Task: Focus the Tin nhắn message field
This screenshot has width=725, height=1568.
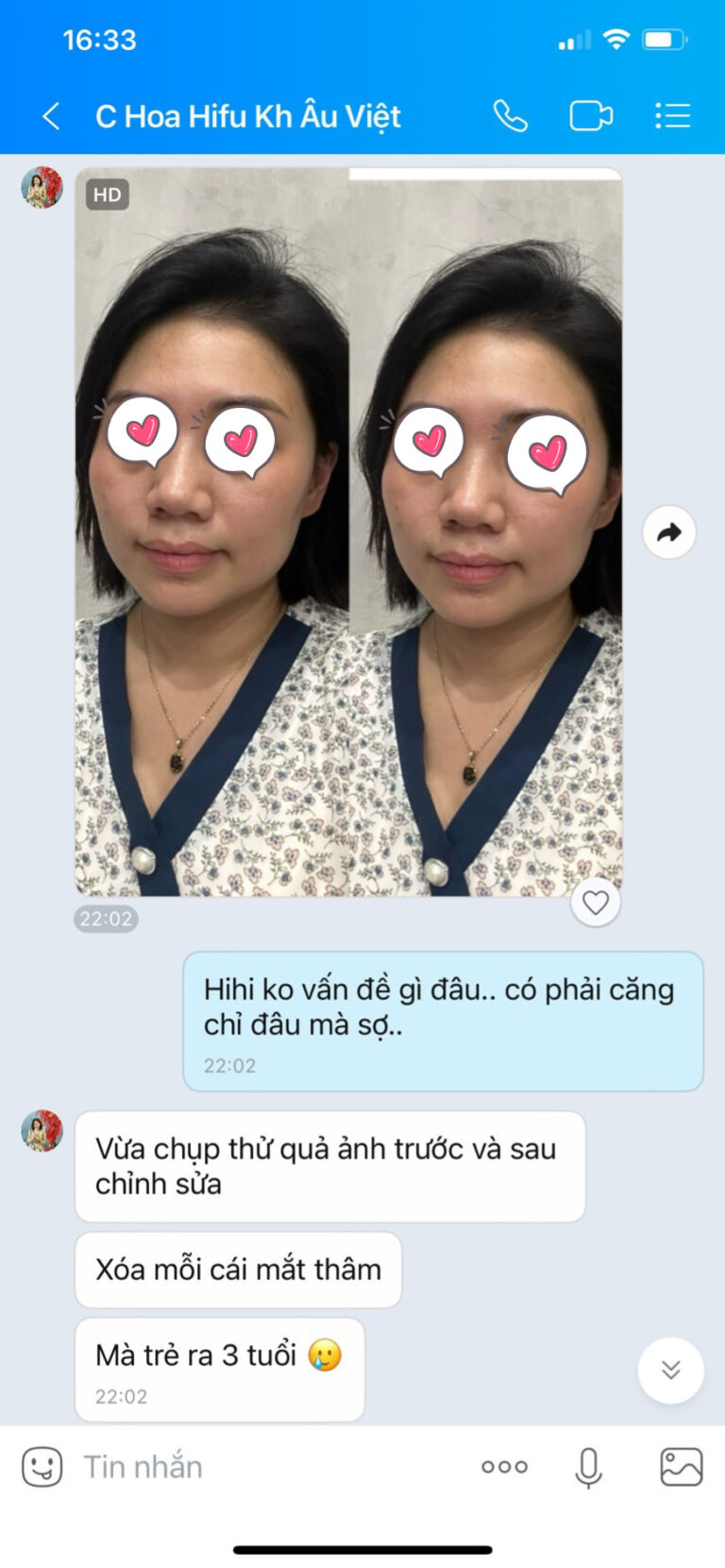Action: click(x=264, y=1467)
